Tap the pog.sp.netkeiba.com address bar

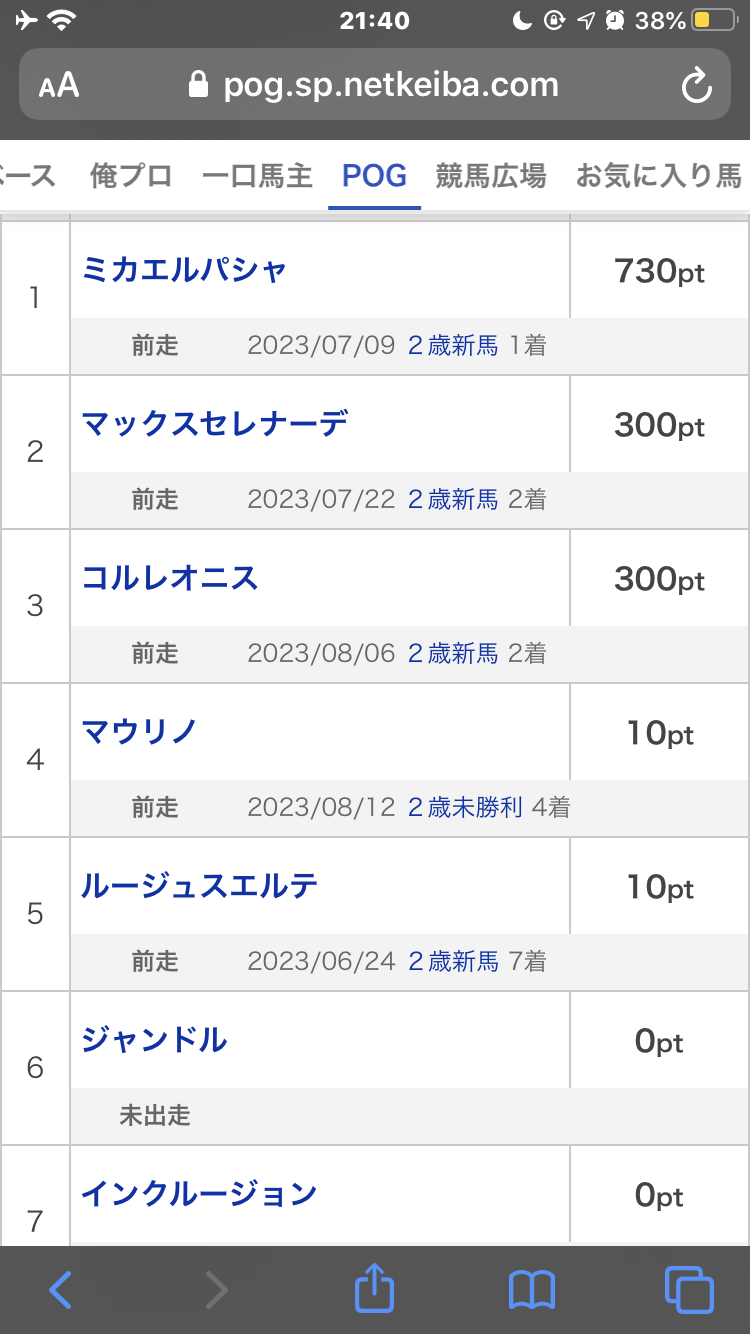375,85
